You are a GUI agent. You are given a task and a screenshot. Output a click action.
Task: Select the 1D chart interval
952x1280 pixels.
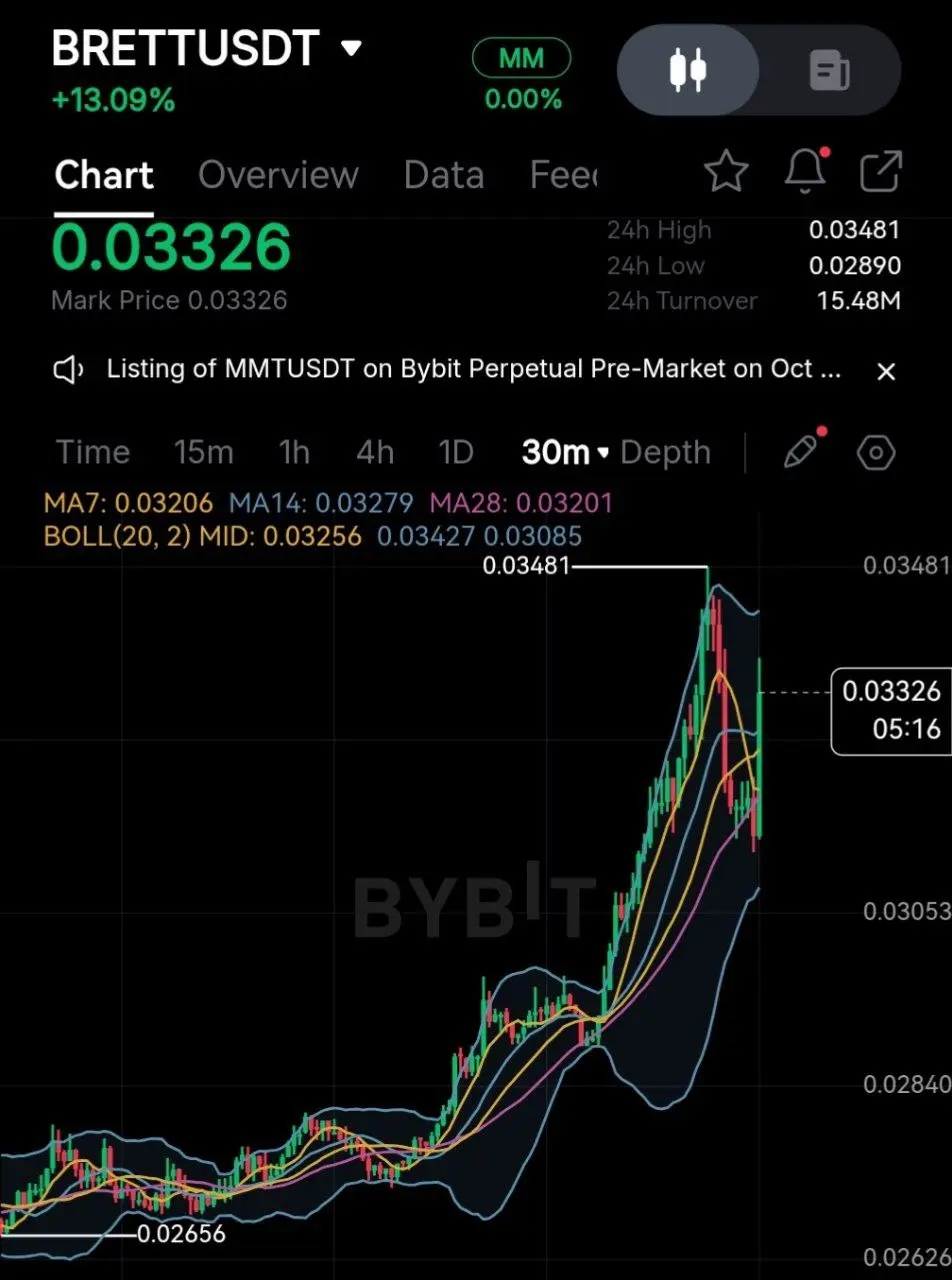456,452
